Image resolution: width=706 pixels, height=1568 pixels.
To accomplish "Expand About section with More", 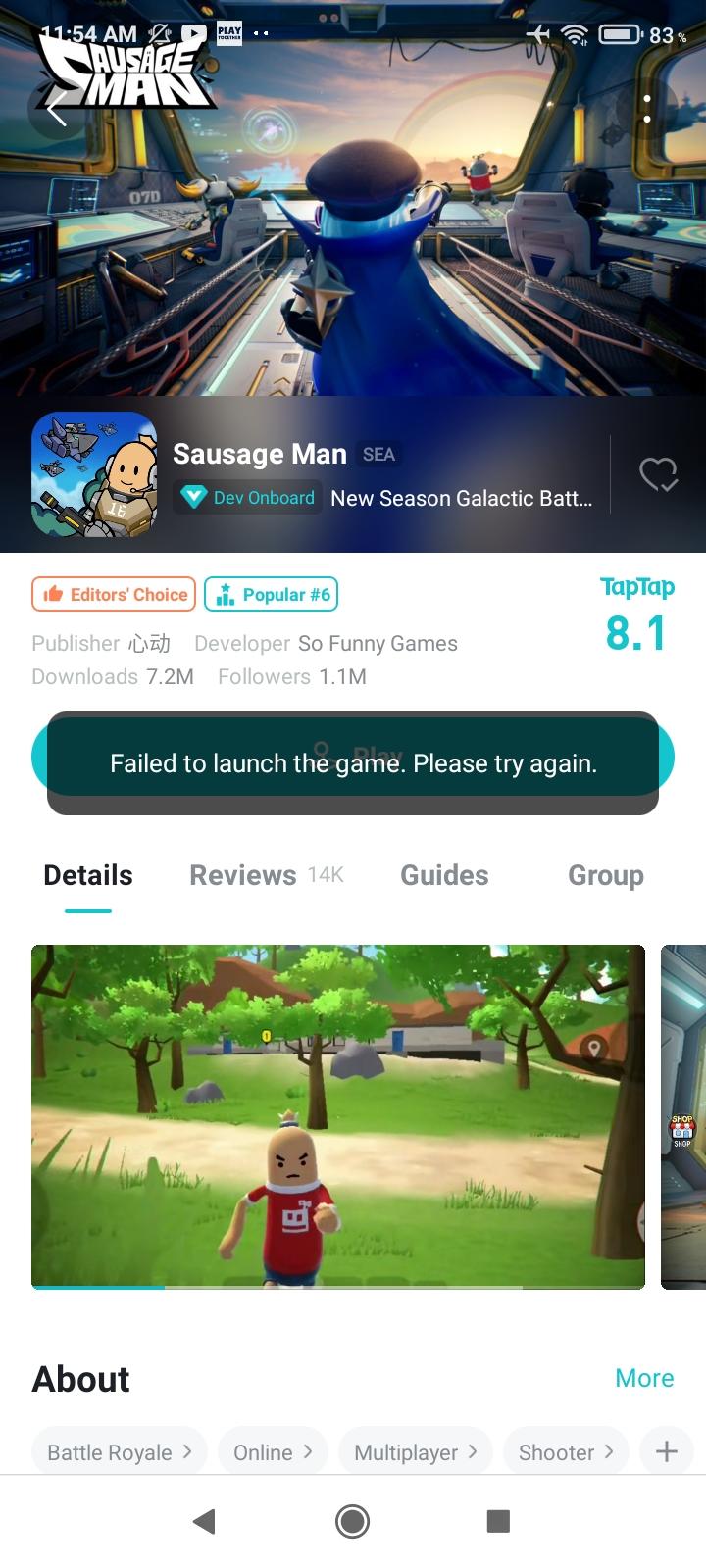I will 643,1378.
